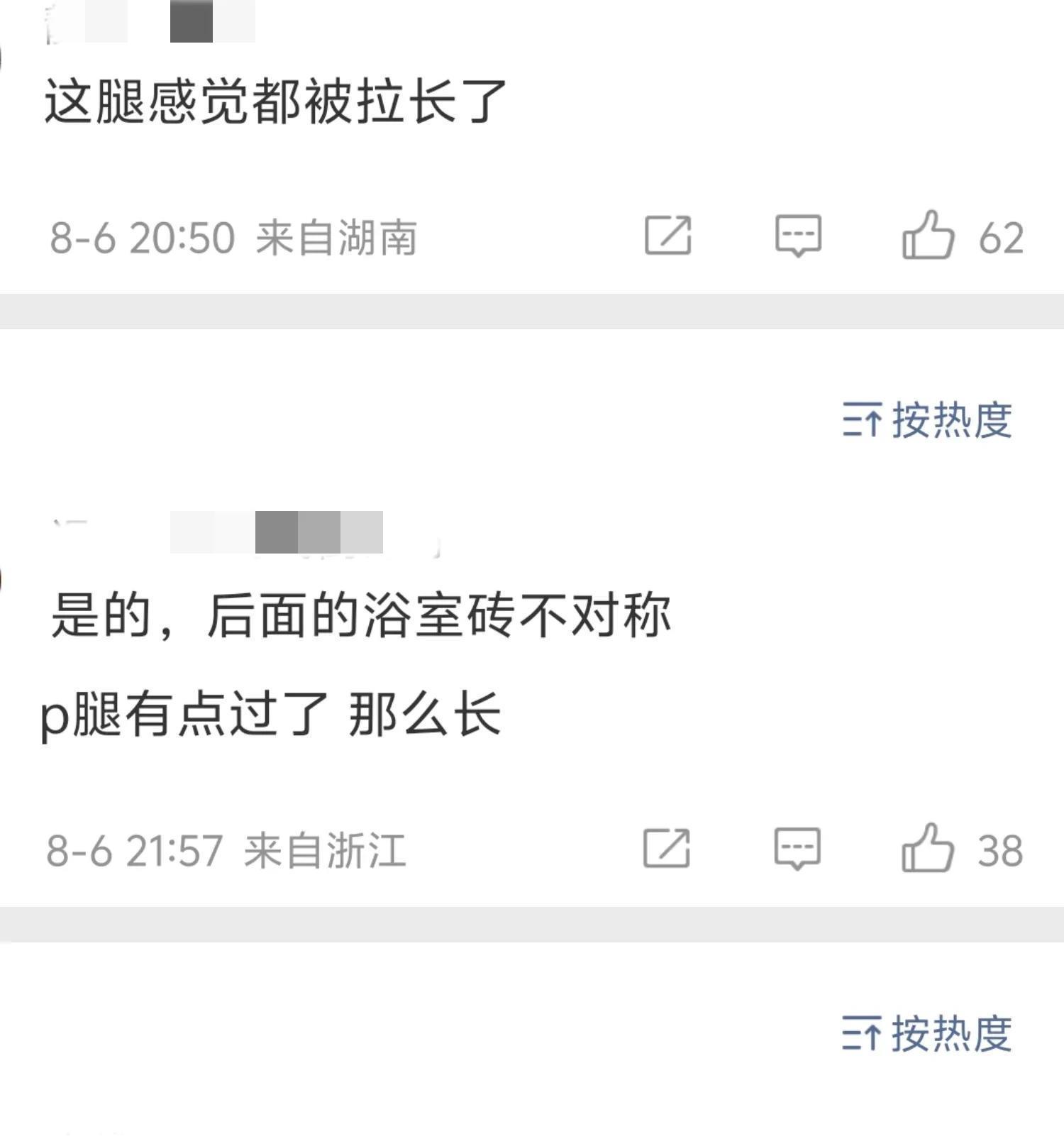Reply to the 8-6 20:50 comment

798,235
